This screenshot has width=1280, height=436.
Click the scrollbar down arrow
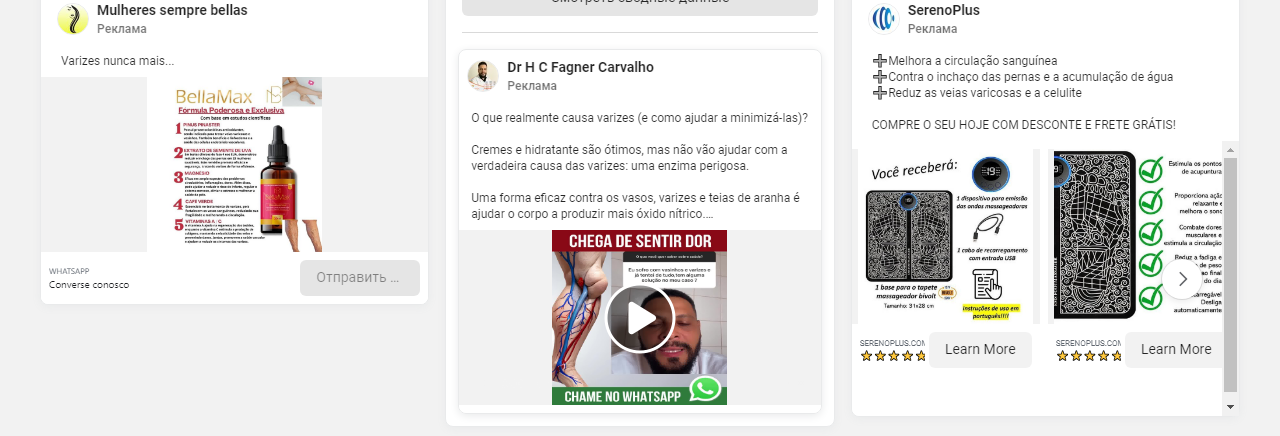coord(1231,408)
